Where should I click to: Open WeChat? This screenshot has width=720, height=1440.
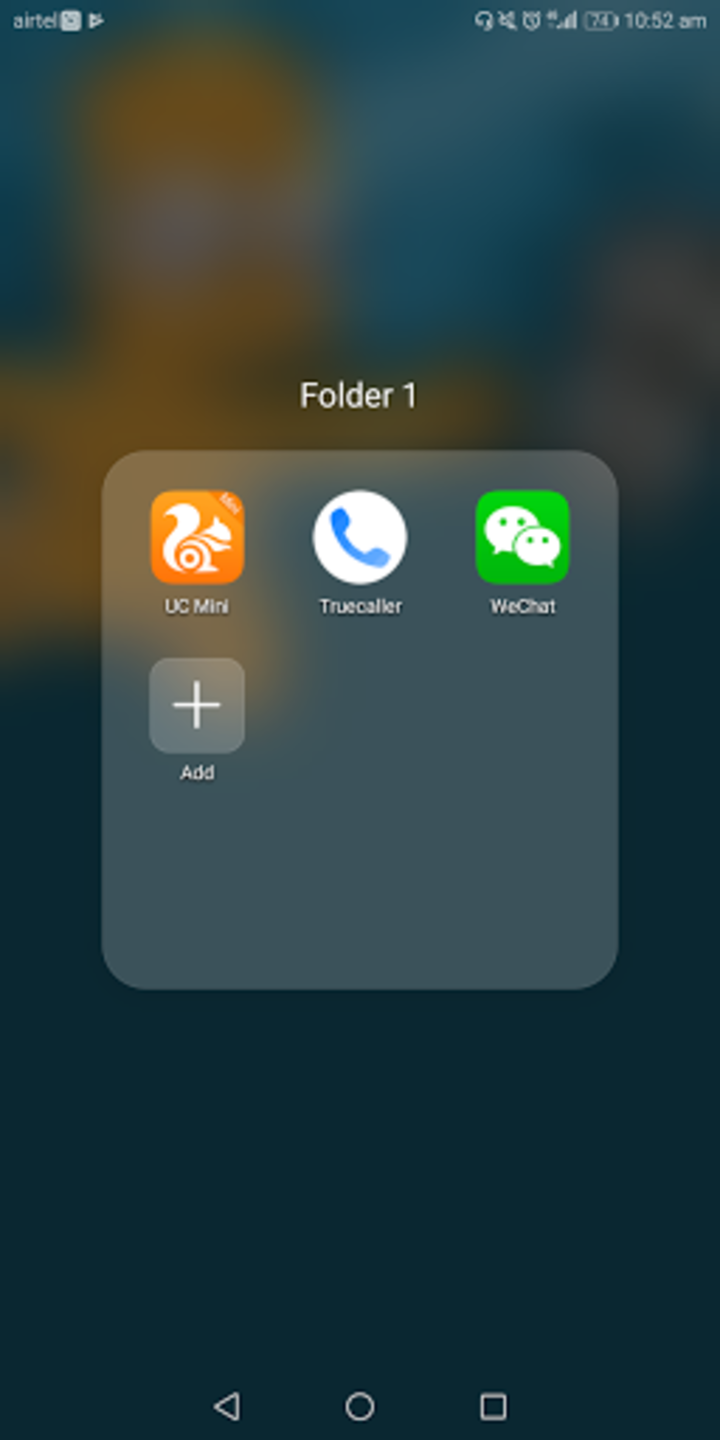click(522, 537)
